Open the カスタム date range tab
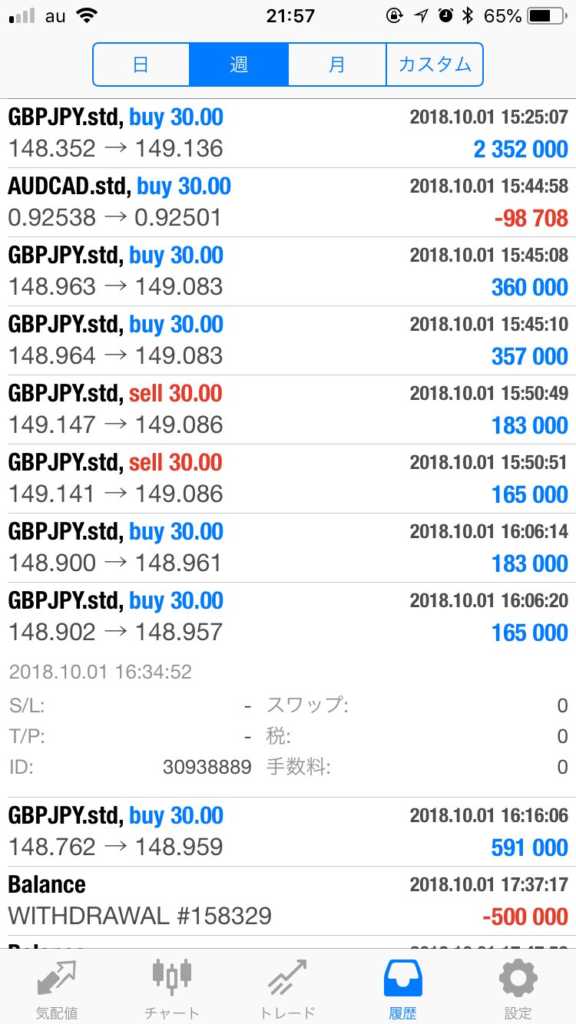The image size is (576, 1024). [x=434, y=65]
